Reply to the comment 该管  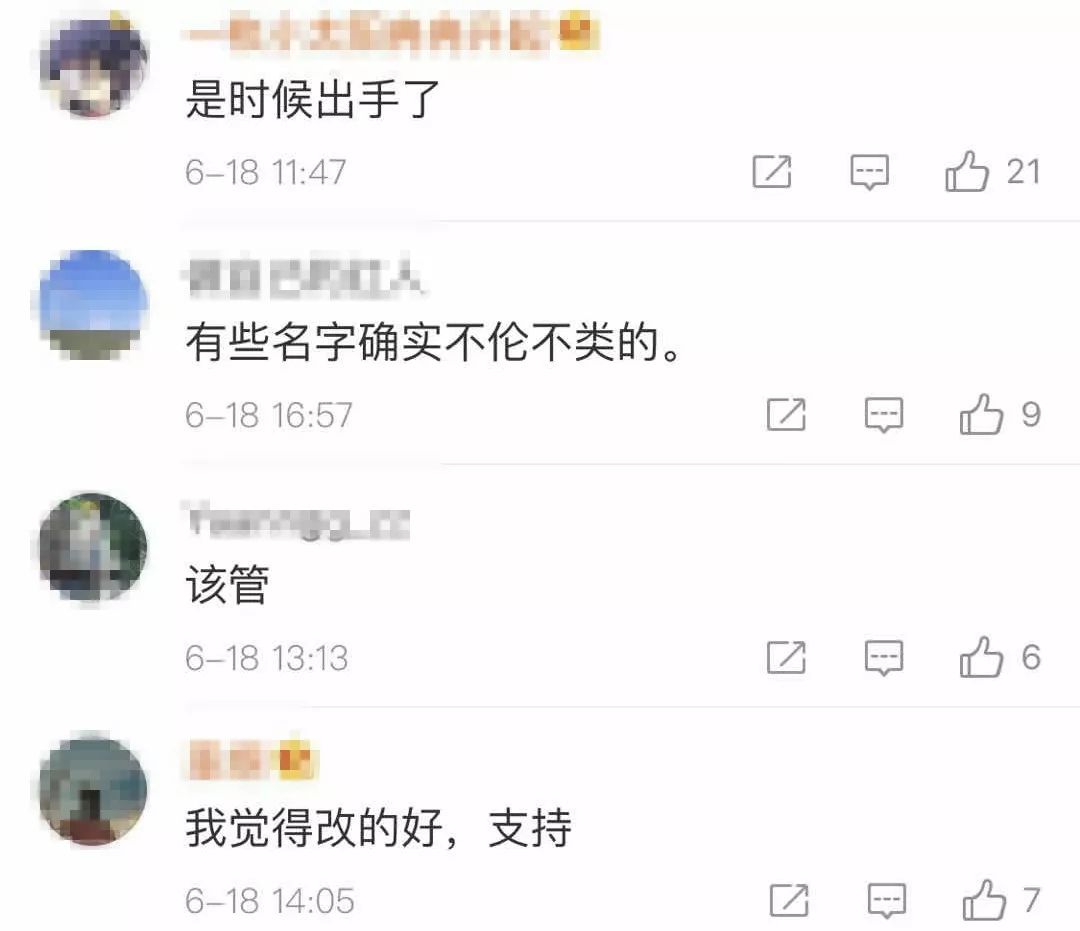(x=884, y=658)
